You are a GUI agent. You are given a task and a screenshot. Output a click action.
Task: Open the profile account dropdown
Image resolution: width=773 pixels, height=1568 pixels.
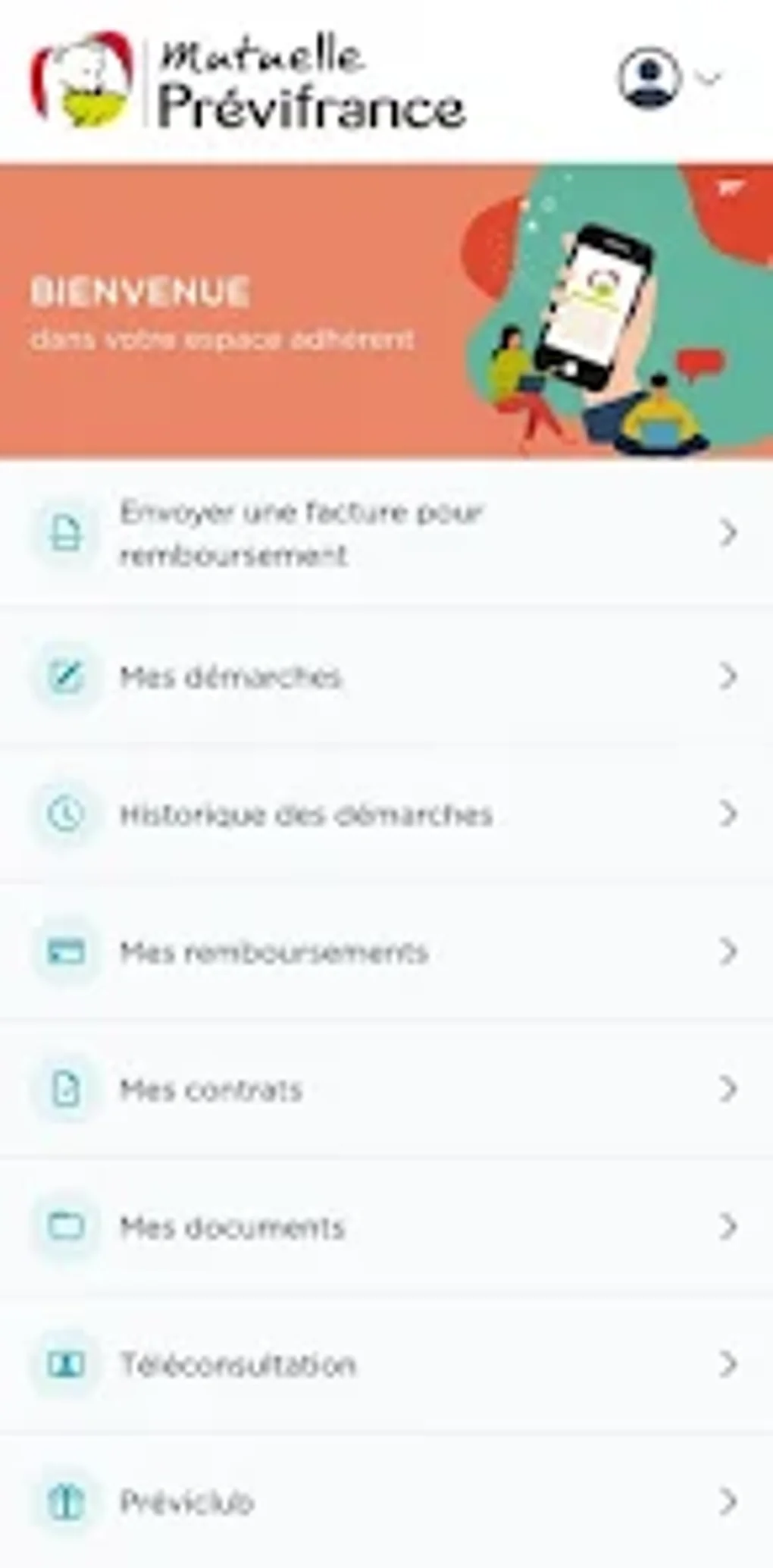click(667, 78)
